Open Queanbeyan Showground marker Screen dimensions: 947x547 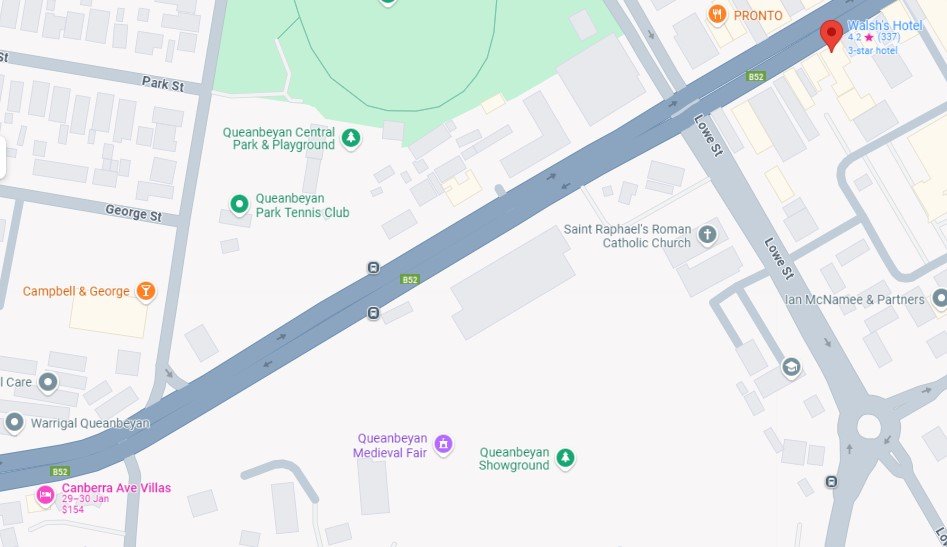[x=565, y=458]
